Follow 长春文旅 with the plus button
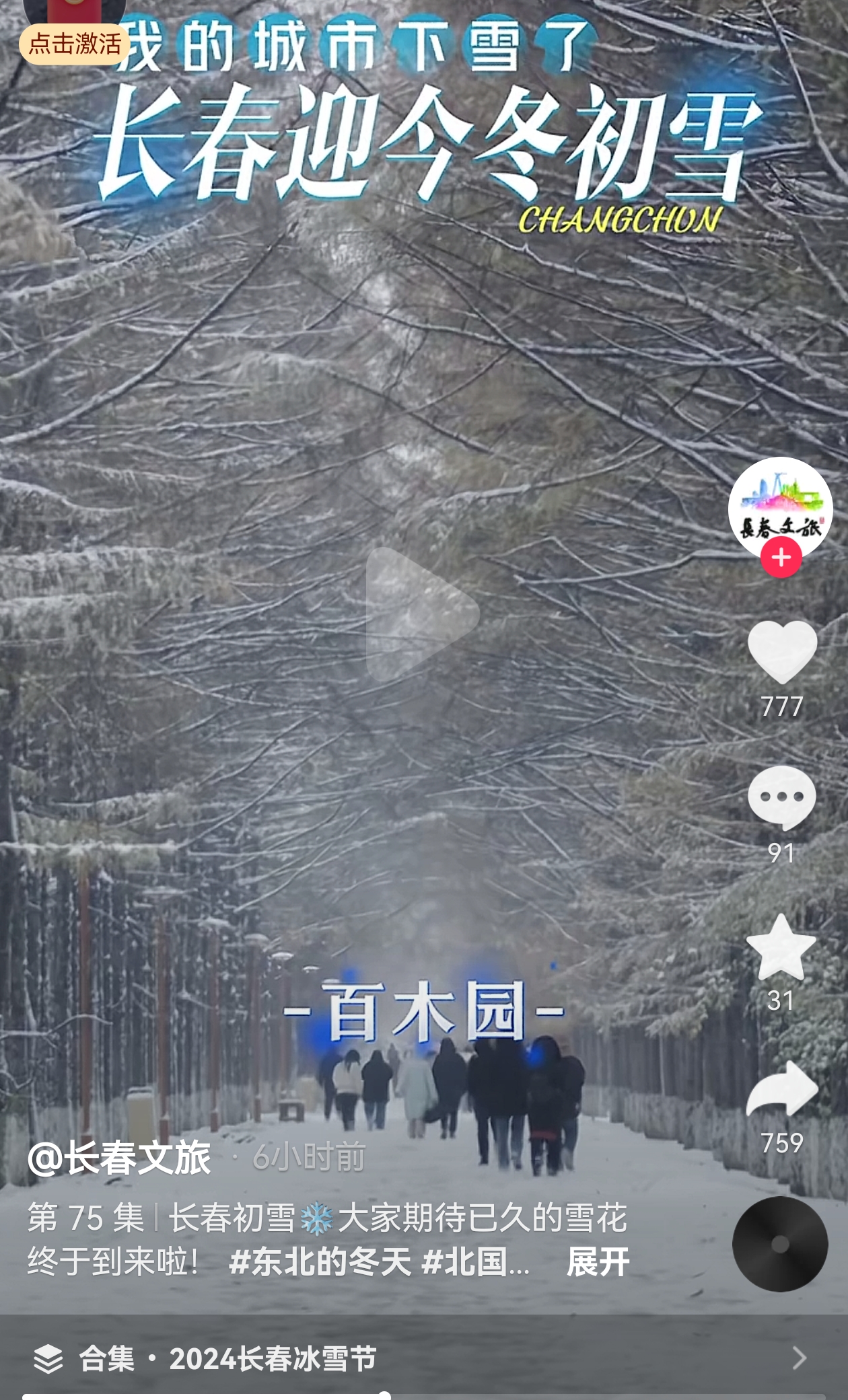848x1400 pixels. coord(781,558)
